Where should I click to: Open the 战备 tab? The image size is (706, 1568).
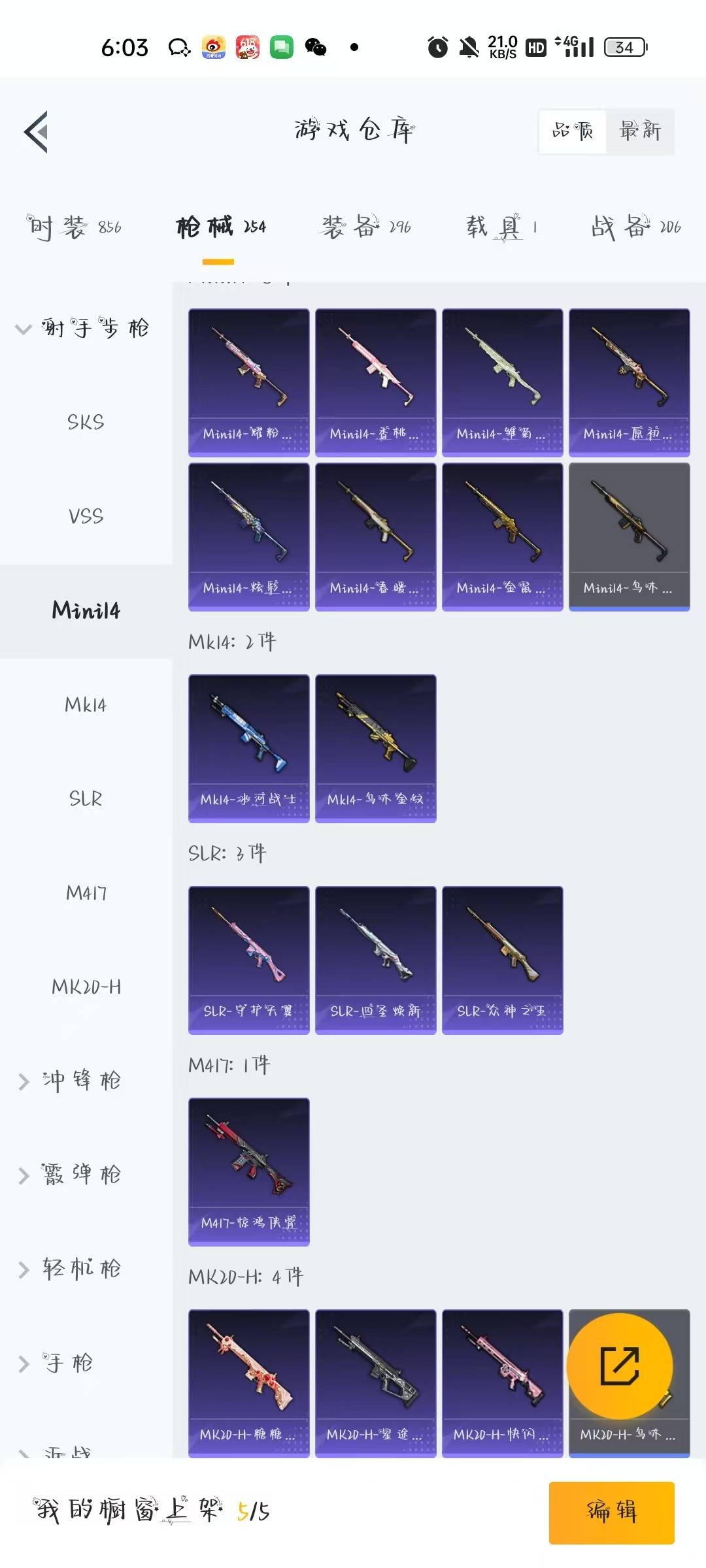[636, 227]
